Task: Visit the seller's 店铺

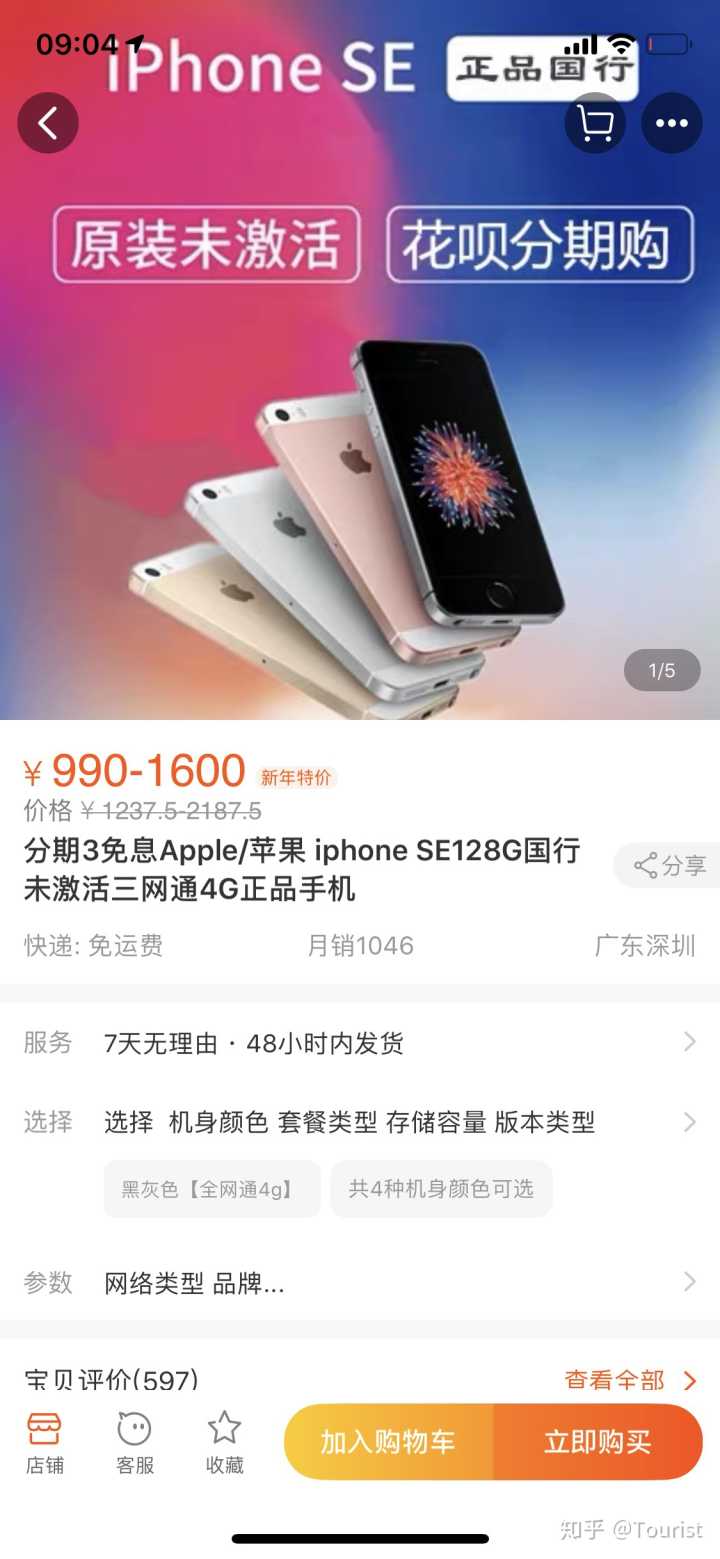Action: [x=43, y=1443]
